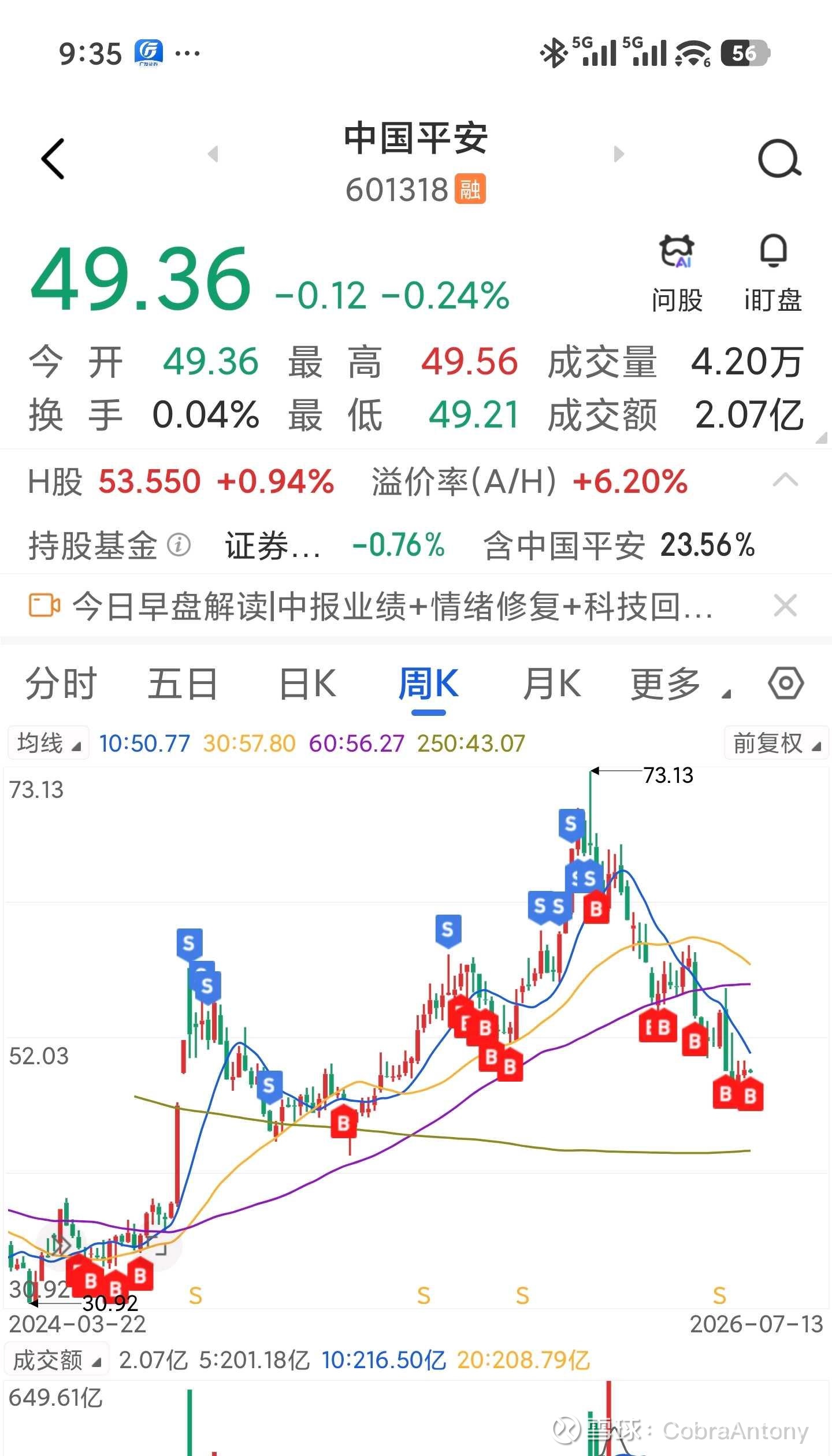Screen dimensions: 832x1456
Task: Open the 持股基金 info icon
Action: (x=179, y=545)
